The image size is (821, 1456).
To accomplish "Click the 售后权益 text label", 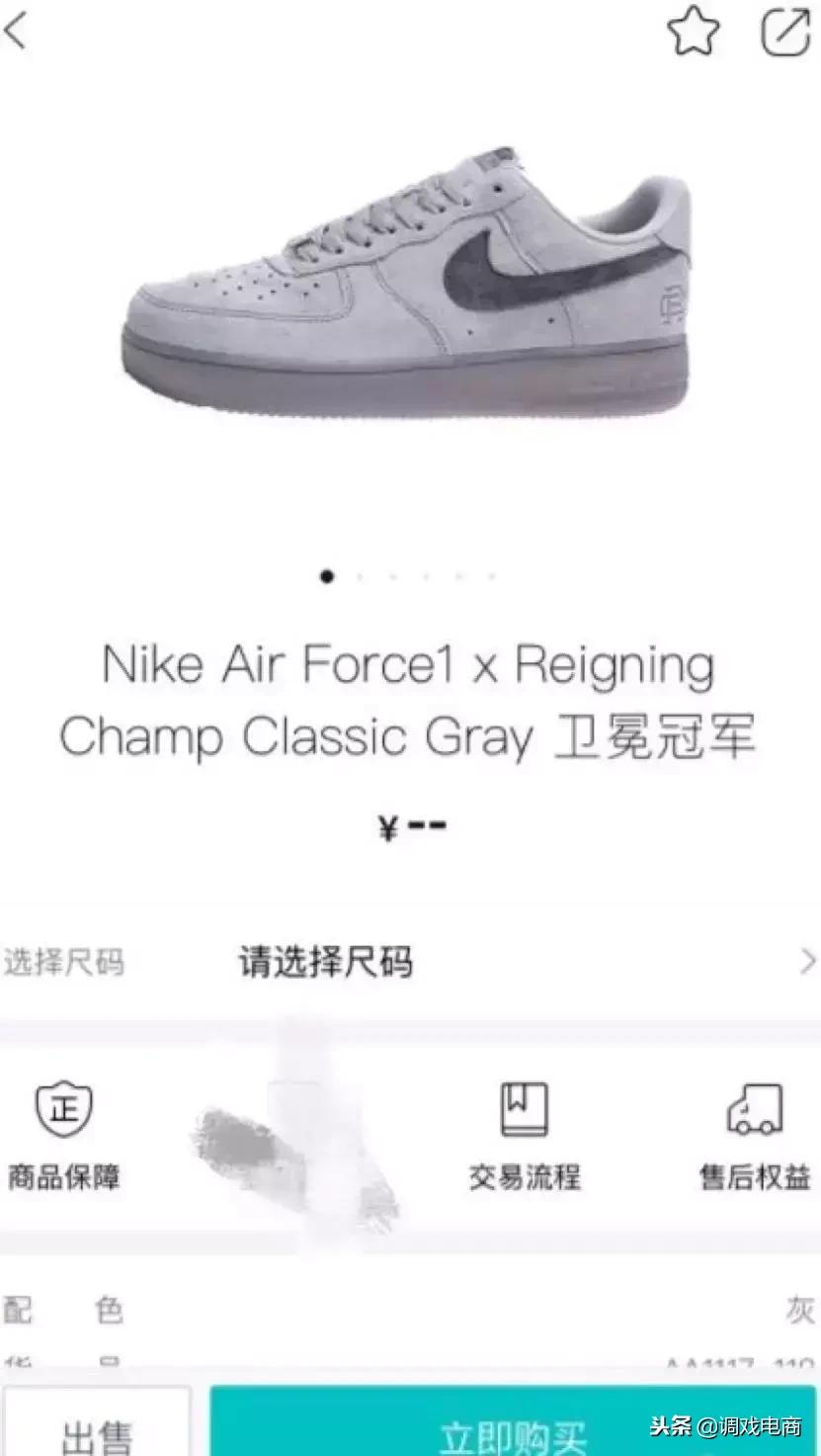I will pyautogui.click(x=754, y=1179).
